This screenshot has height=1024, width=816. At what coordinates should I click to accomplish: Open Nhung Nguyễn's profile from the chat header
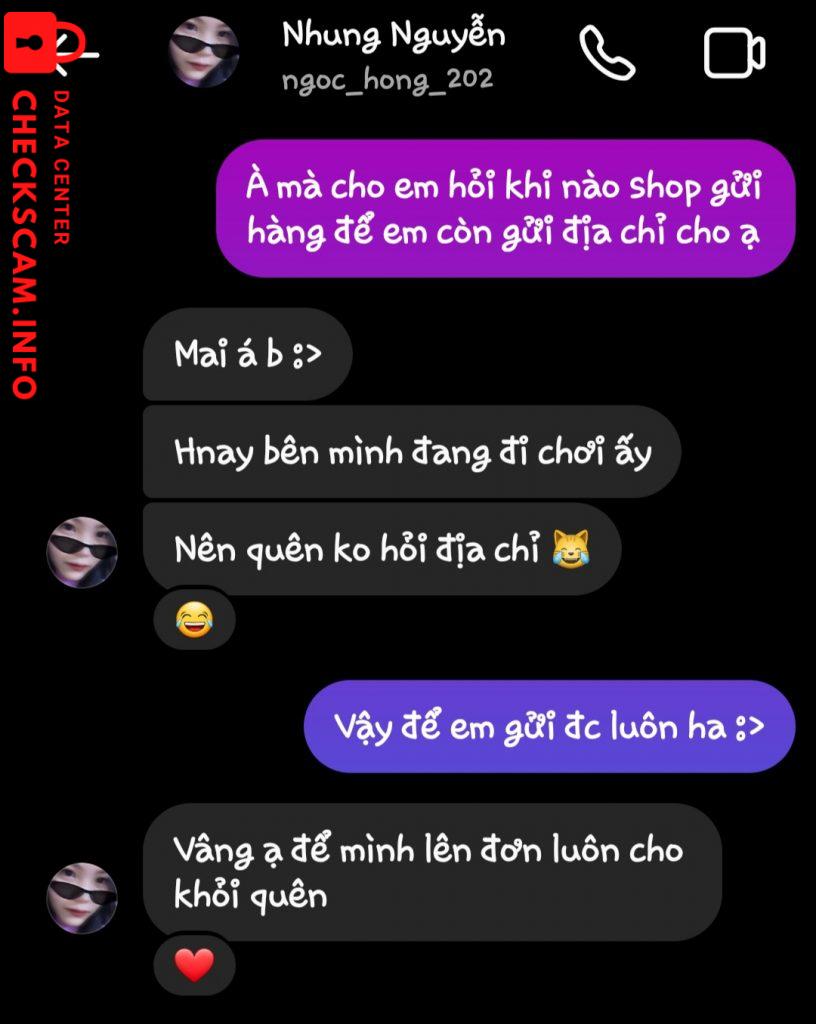coord(393,53)
